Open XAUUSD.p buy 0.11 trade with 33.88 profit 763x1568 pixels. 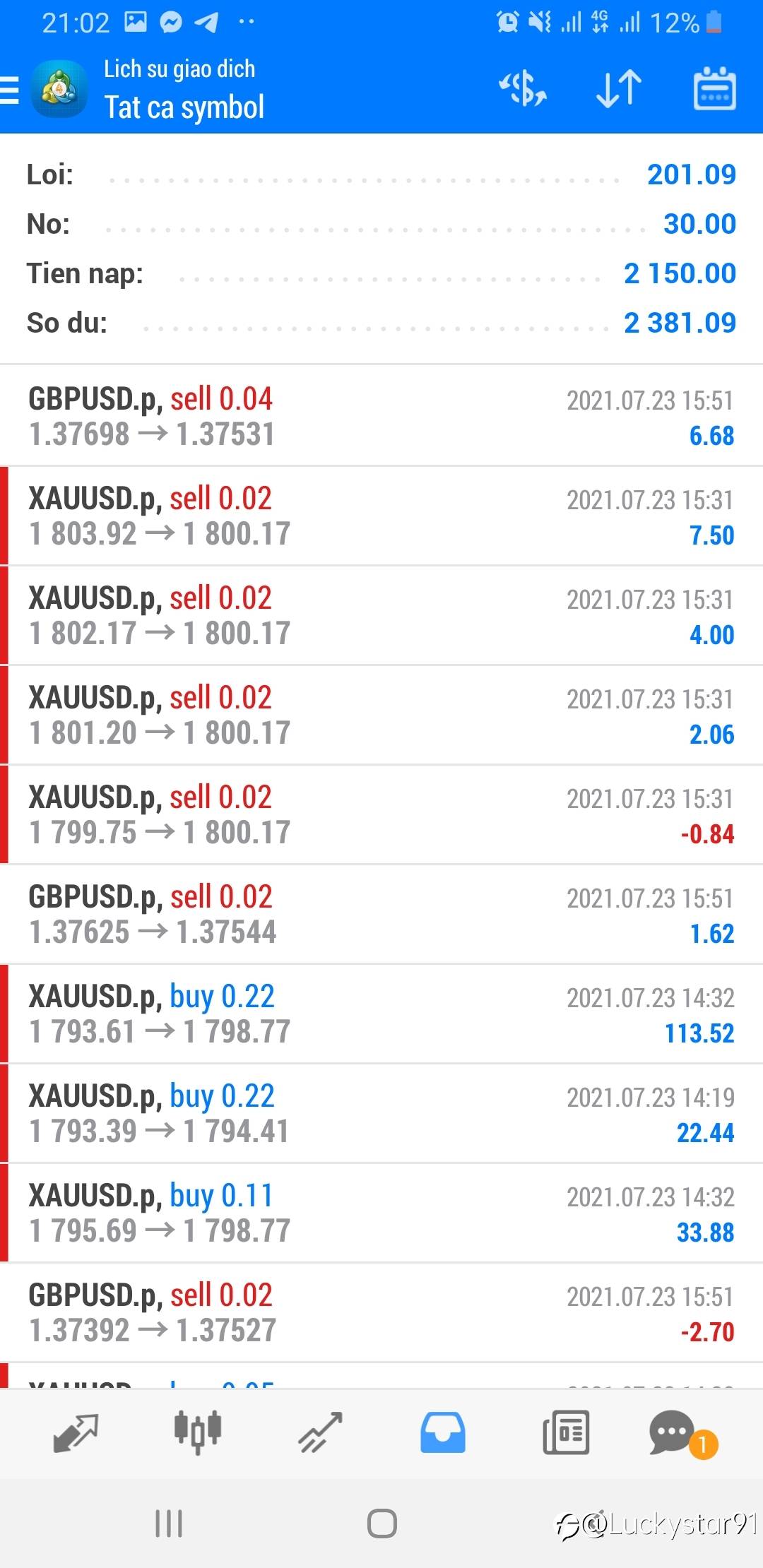click(x=381, y=1213)
